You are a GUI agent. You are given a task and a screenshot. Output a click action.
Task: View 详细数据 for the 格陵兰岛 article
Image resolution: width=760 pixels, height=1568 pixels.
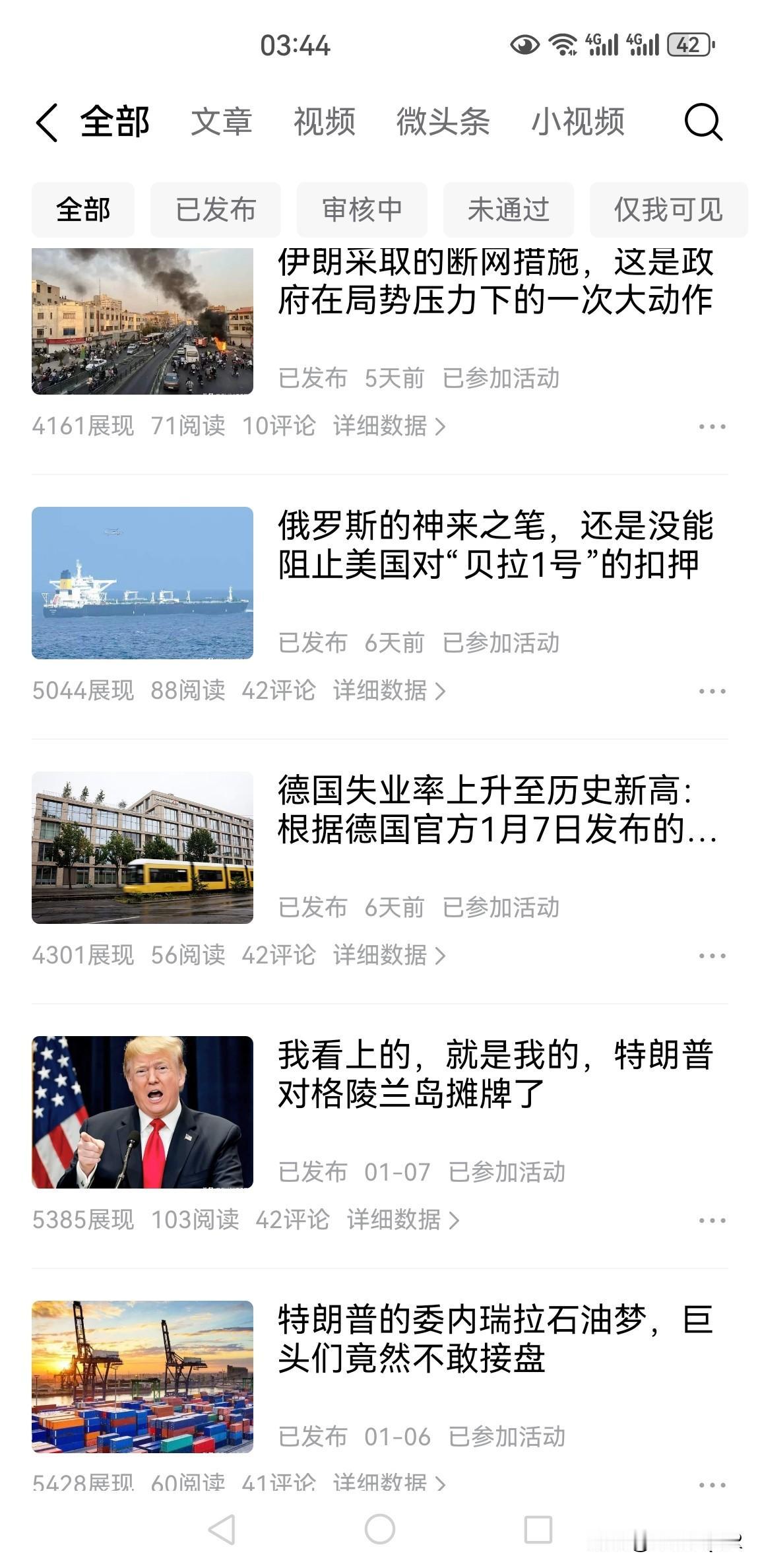point(403,1220)
